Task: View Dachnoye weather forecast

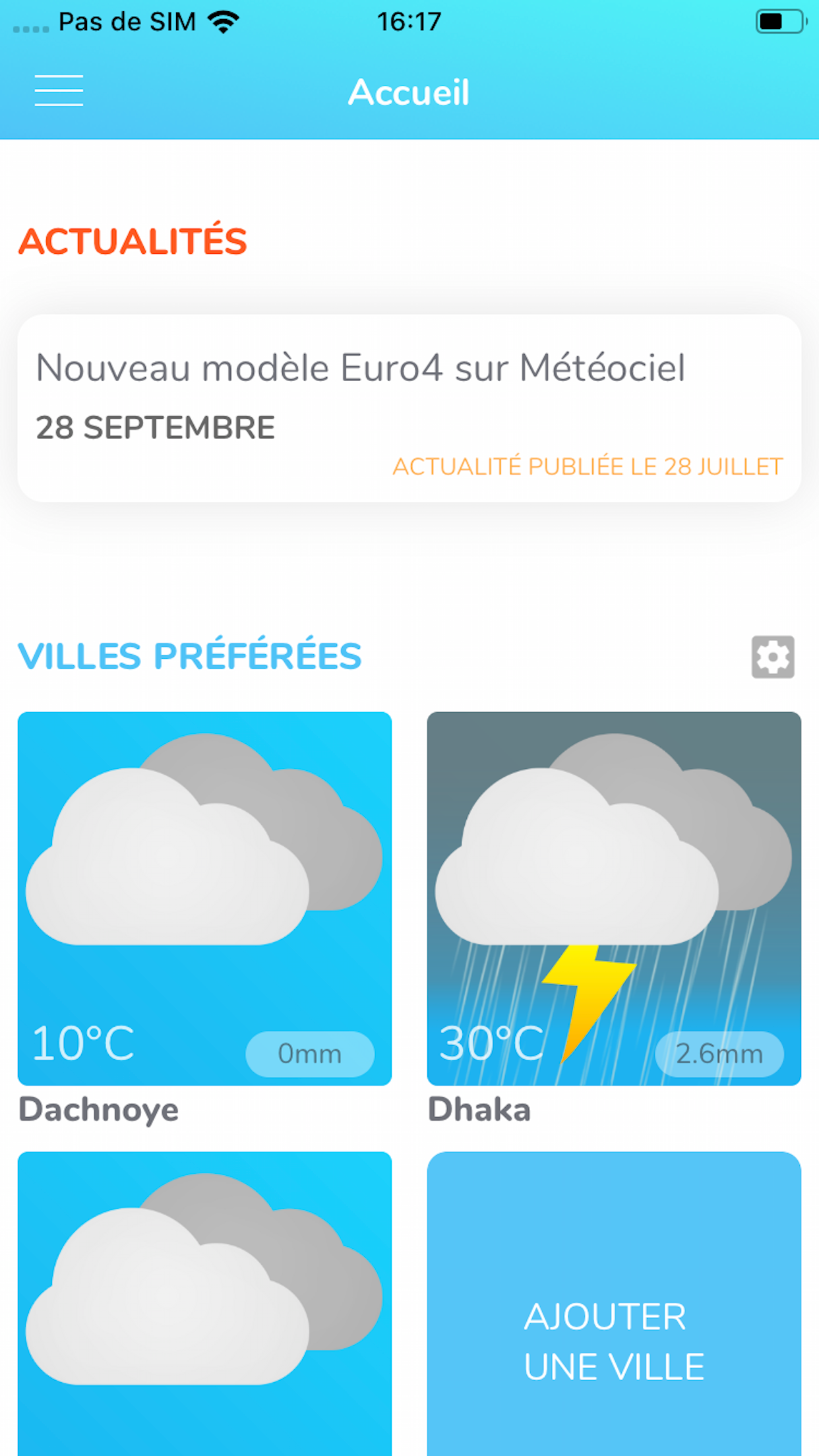Action: 204,898
